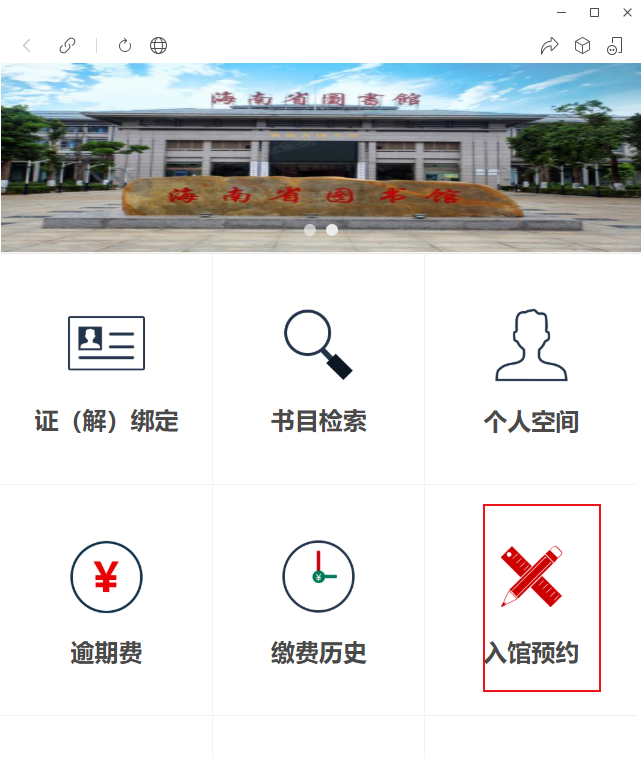Open the page in browser globe icon
The width and height of the screenshot is (642, 759).
point(158,45)
